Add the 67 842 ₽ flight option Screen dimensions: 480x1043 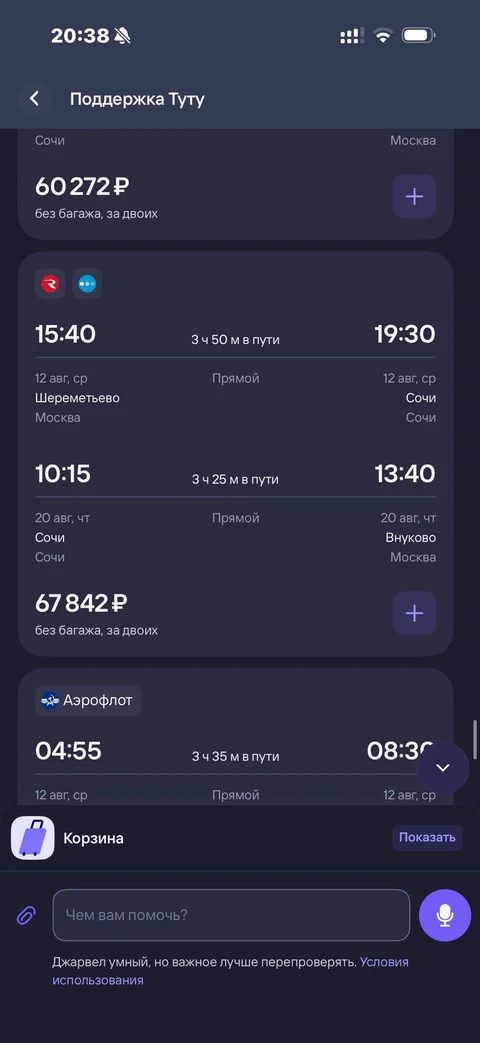[414, 613]
